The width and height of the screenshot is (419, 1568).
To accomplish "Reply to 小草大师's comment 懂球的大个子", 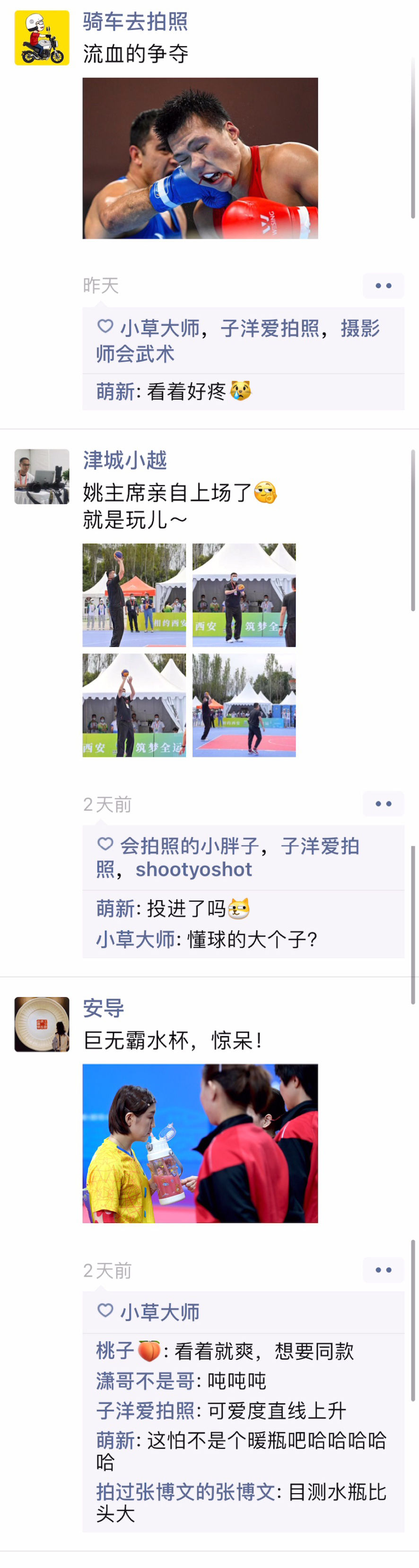I will [253, 939].
